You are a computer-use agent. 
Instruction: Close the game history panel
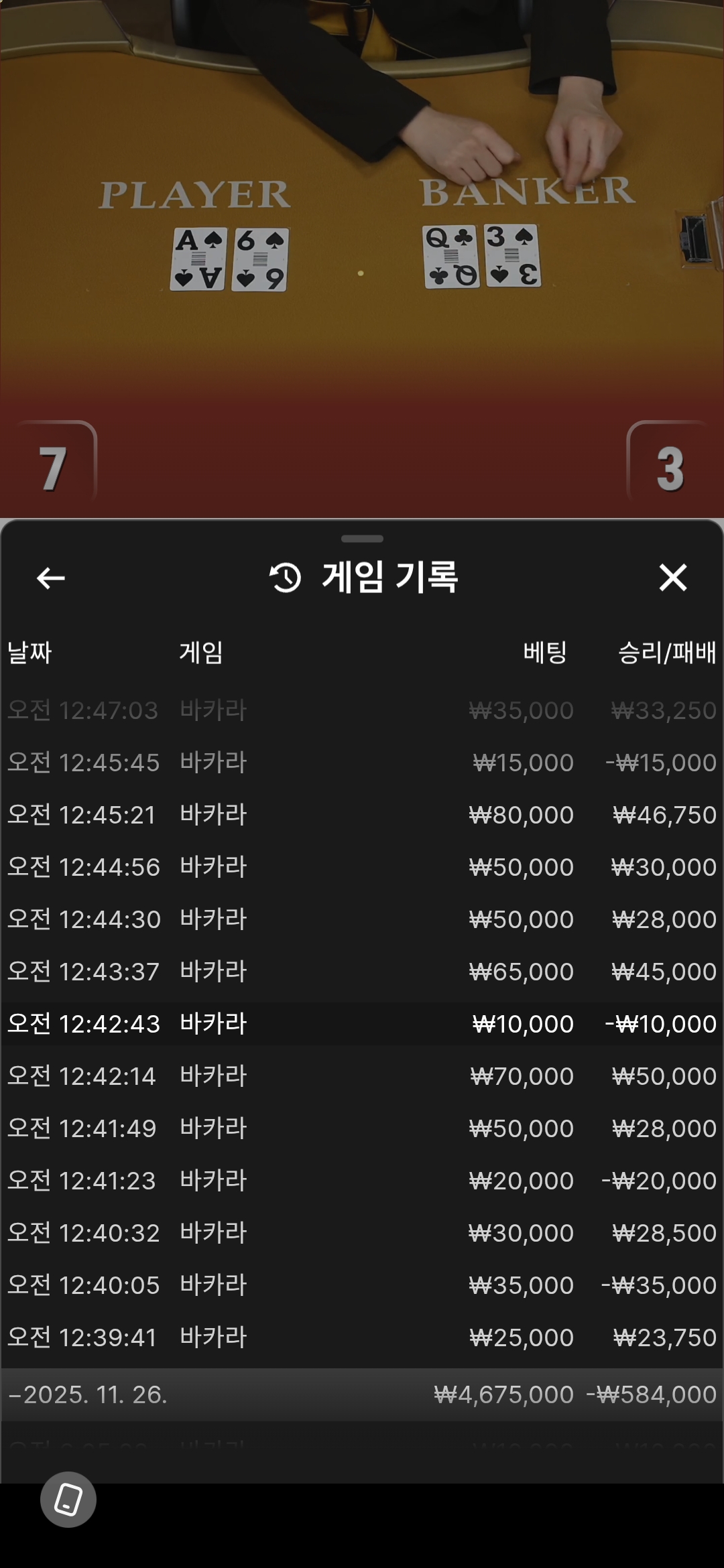672,578
